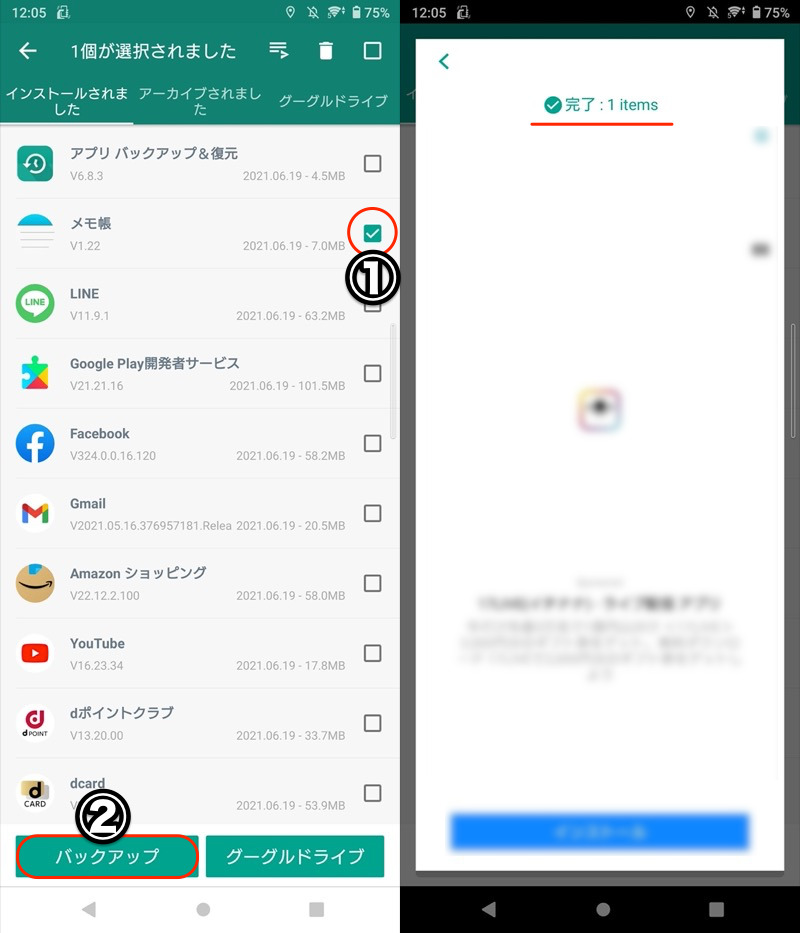Screen dimensions: 800x933
Task: Check the box for アプリ バックアップ&復元
Action: (372, 163)
